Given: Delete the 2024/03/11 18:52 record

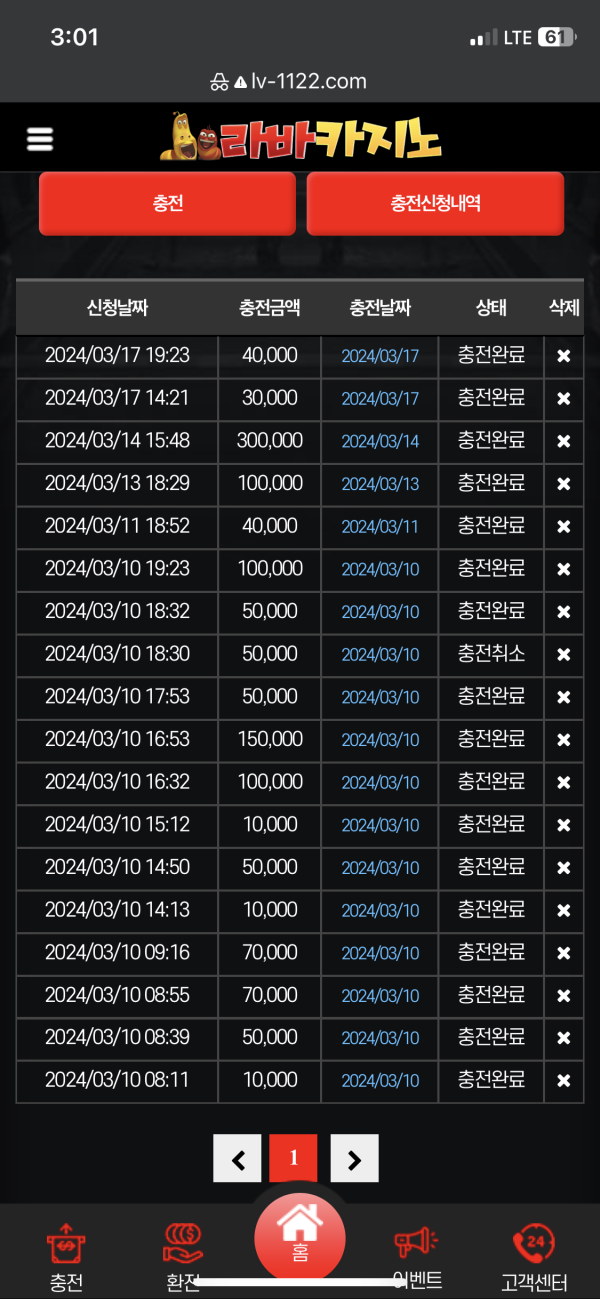Looking at the screenshot, I should click(564, 526).
